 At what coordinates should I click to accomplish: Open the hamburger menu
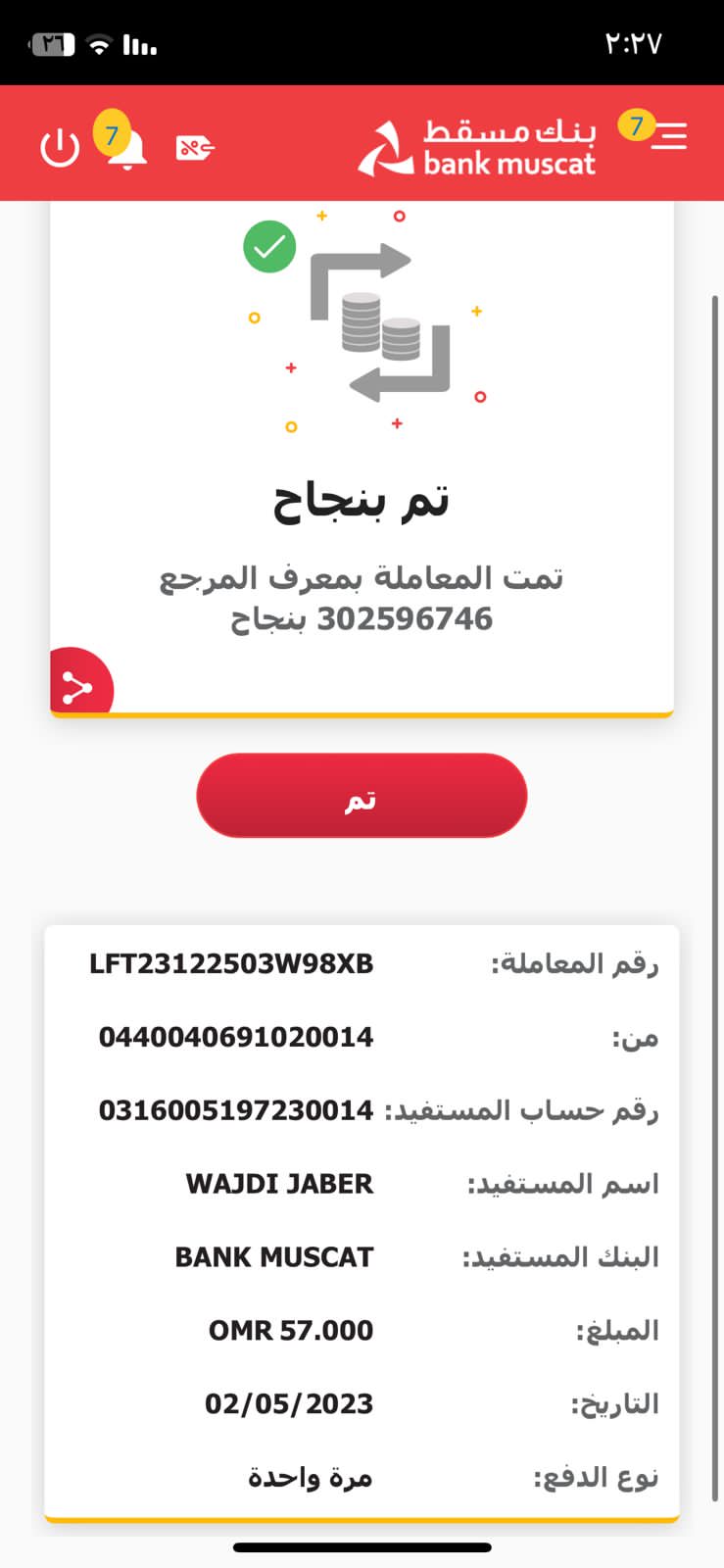pyautogui.click(x=669, y=136)
